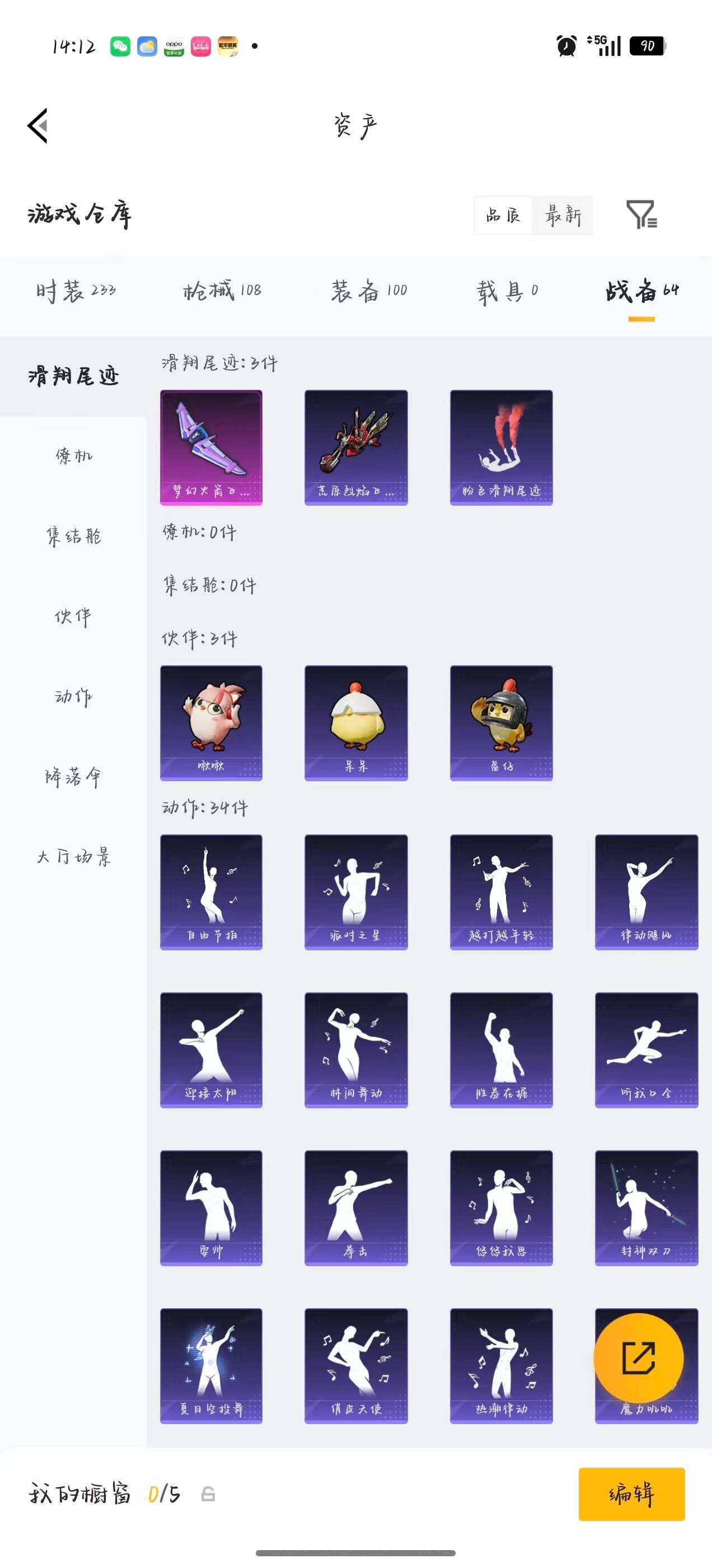Open the 迎接太阳 emote
The height and width of the screenshot is (1568, 712).
(211, 1050)
